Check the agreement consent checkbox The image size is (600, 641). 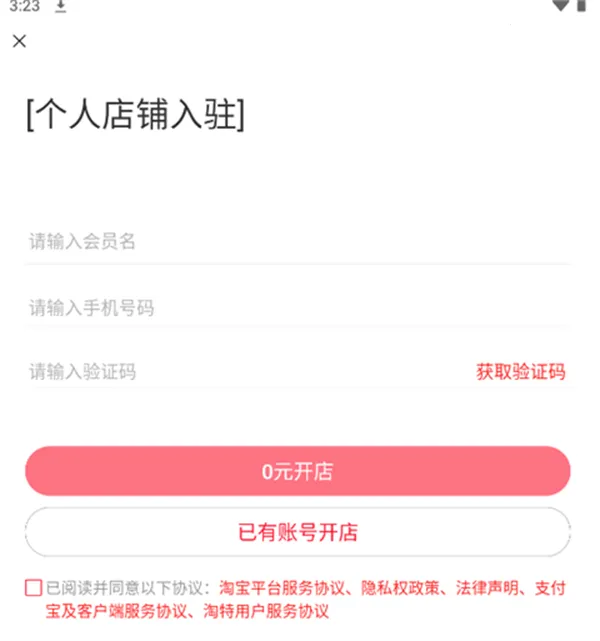(x=33, y=588)
